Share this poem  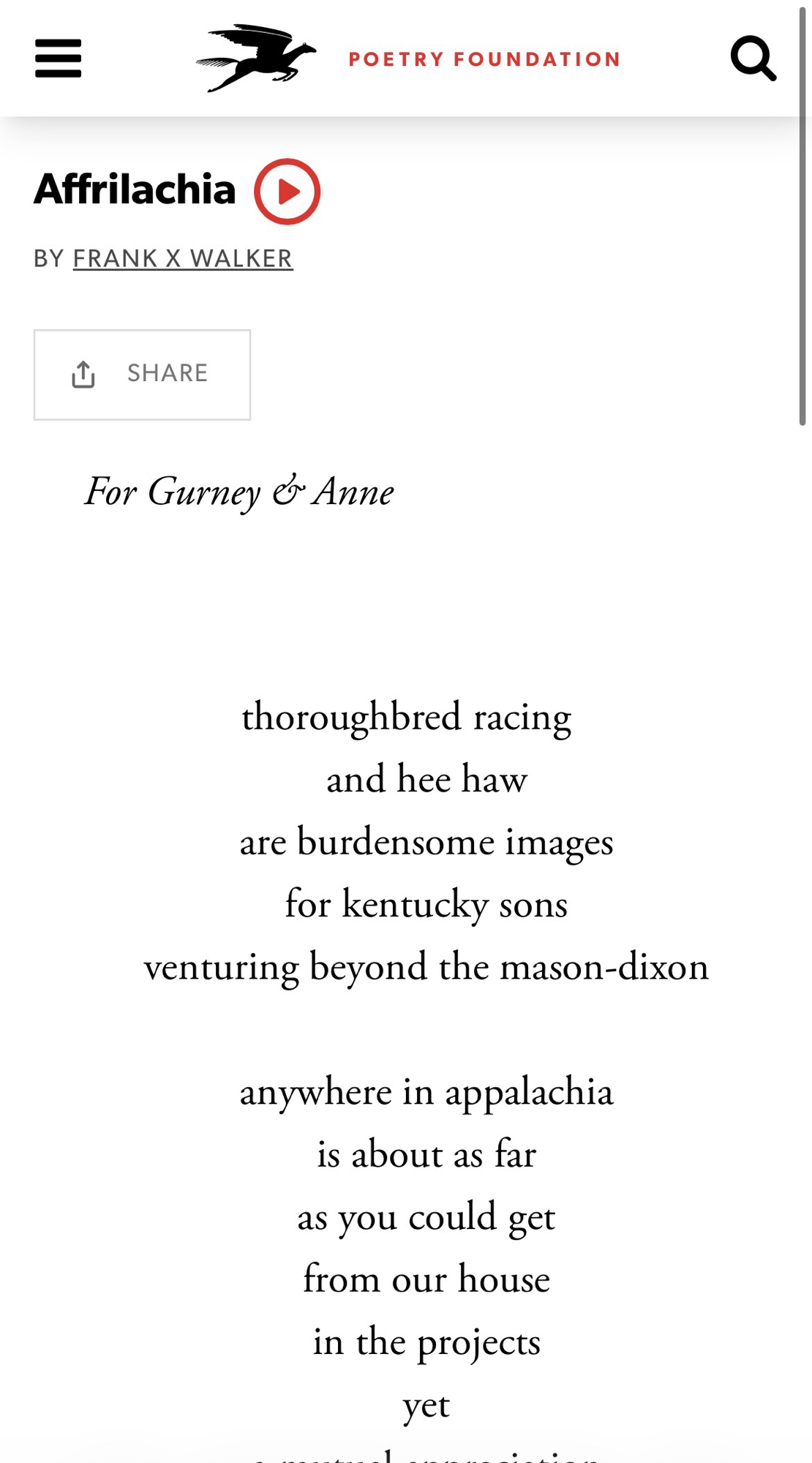(x=142, y=375)
